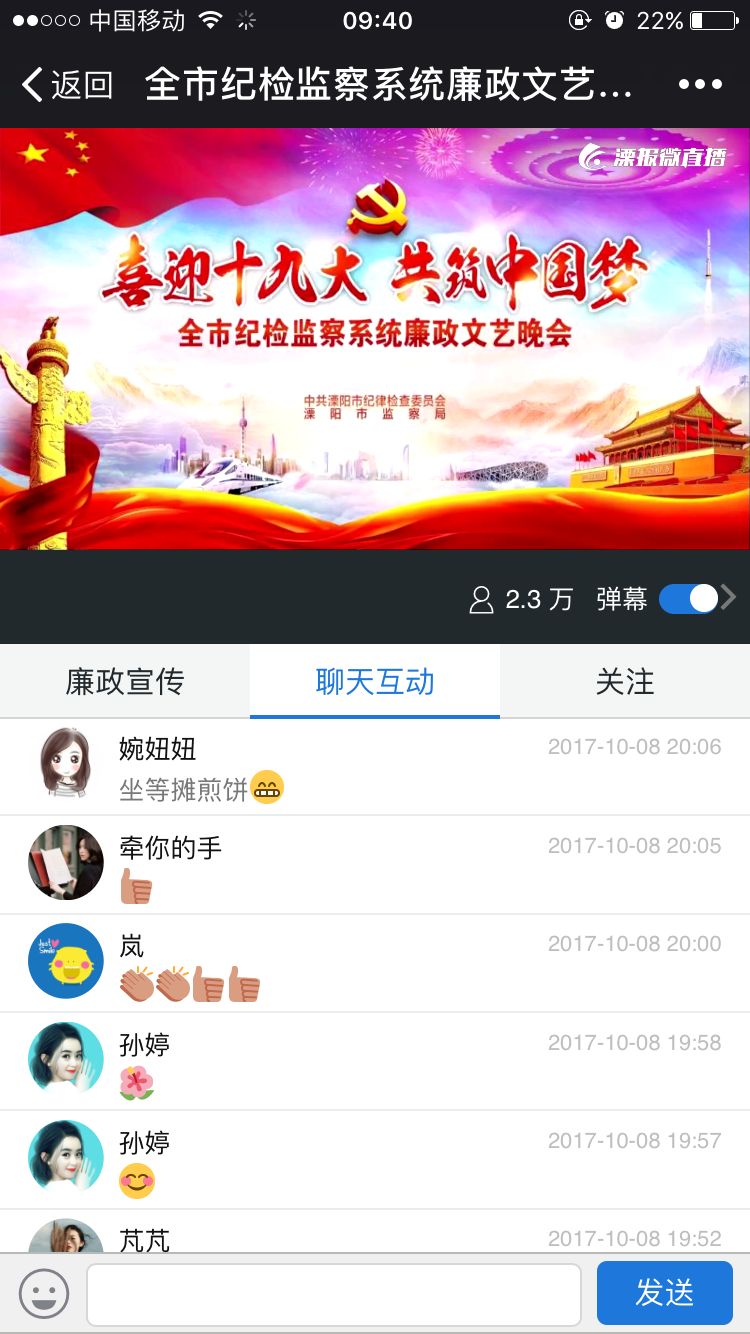The width and height of the screenshot is (750, 1334).
Task: Toggle the 弹幕 danmaku switch off
Action: 689,597
